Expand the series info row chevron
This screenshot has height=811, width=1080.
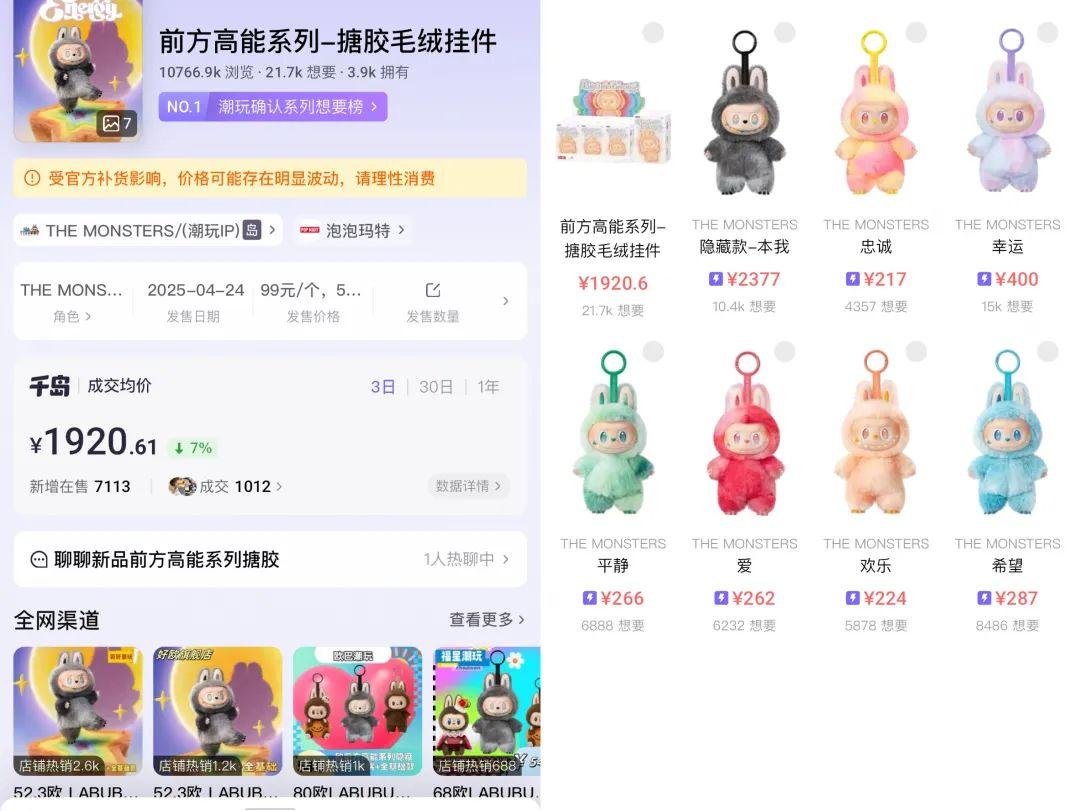click(x=505, y=301)
